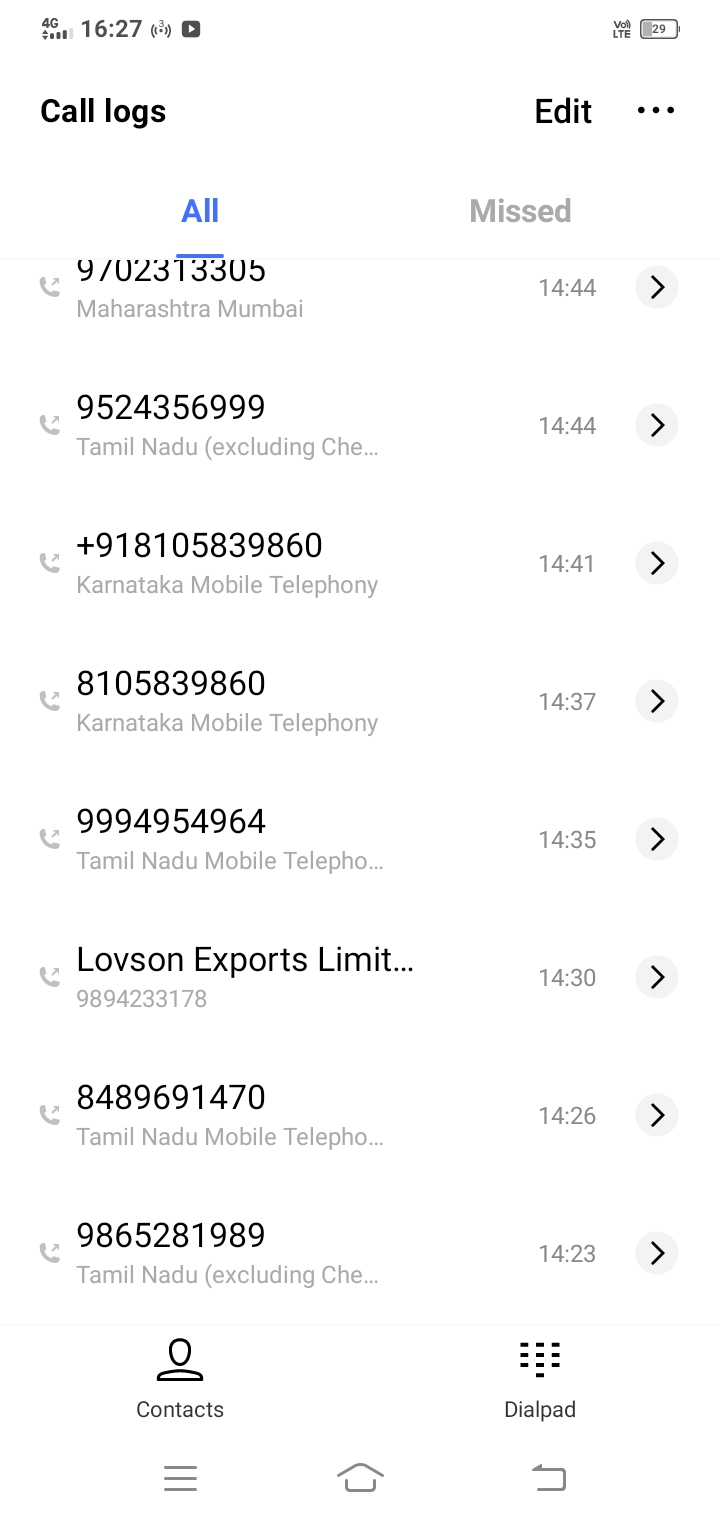The image size is (720, 1520).
Task: Select the All calls tab
Action: coord(200,211)
